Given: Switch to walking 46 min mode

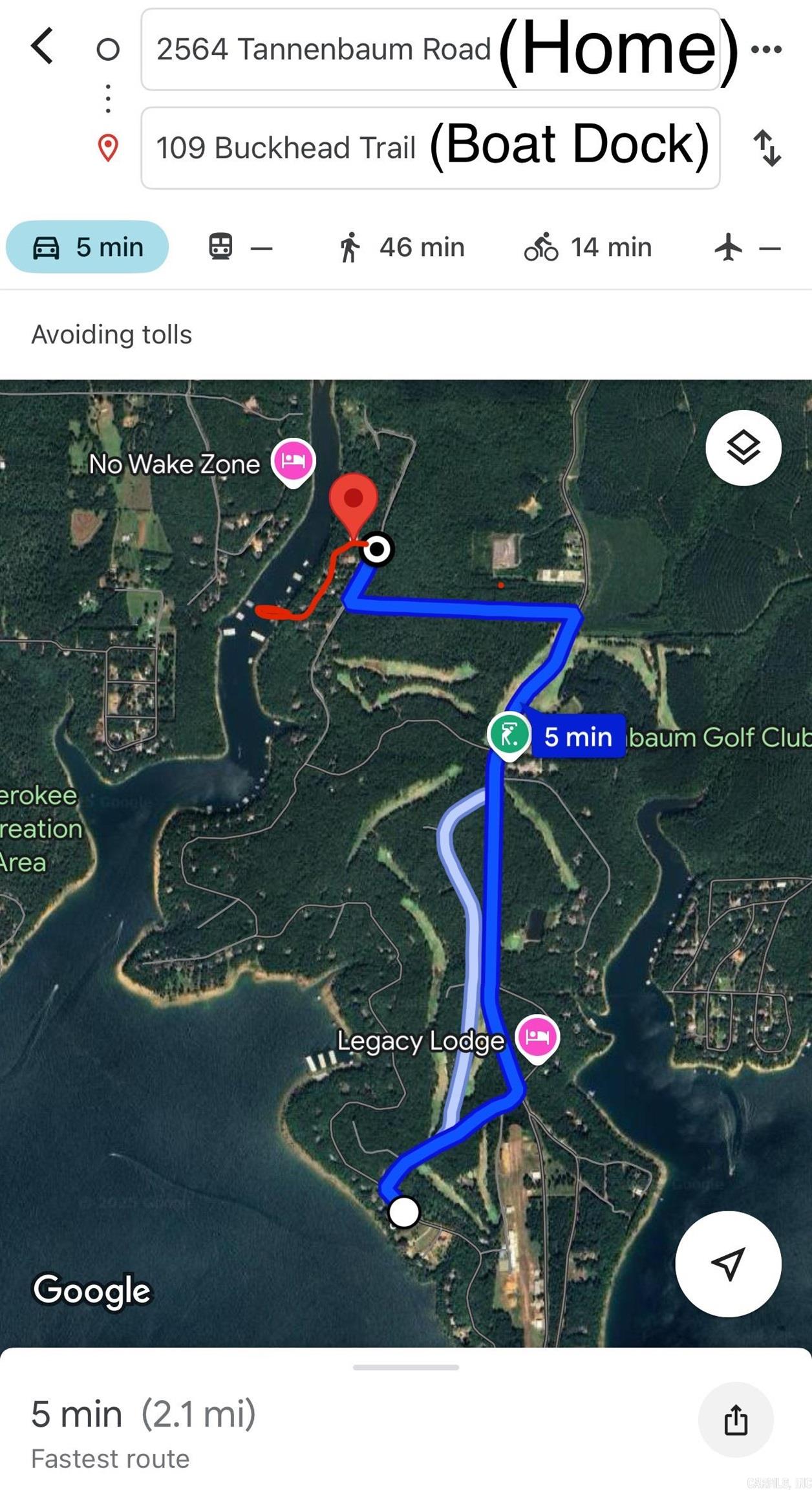Looking at the screenshot, I should tap(401, 247).
